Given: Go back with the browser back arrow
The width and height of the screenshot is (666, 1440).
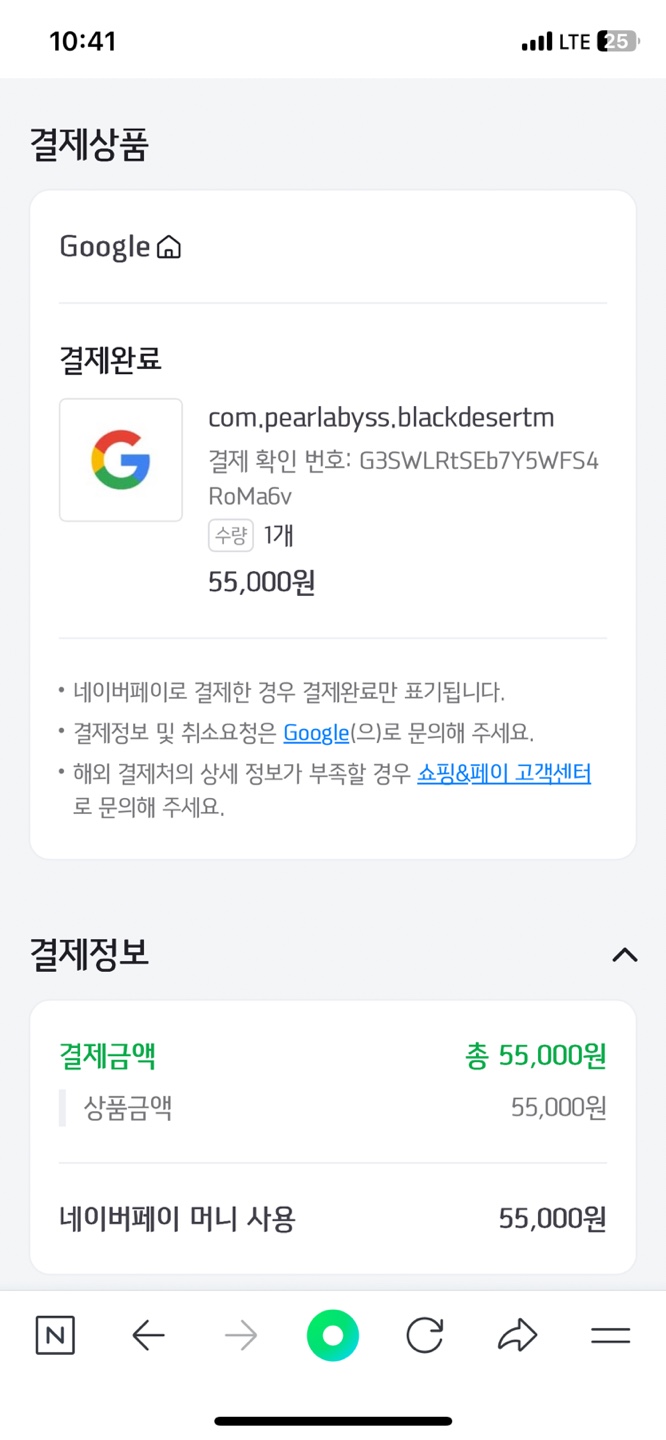Looking at the screenshot, I should coord(148,1335).
